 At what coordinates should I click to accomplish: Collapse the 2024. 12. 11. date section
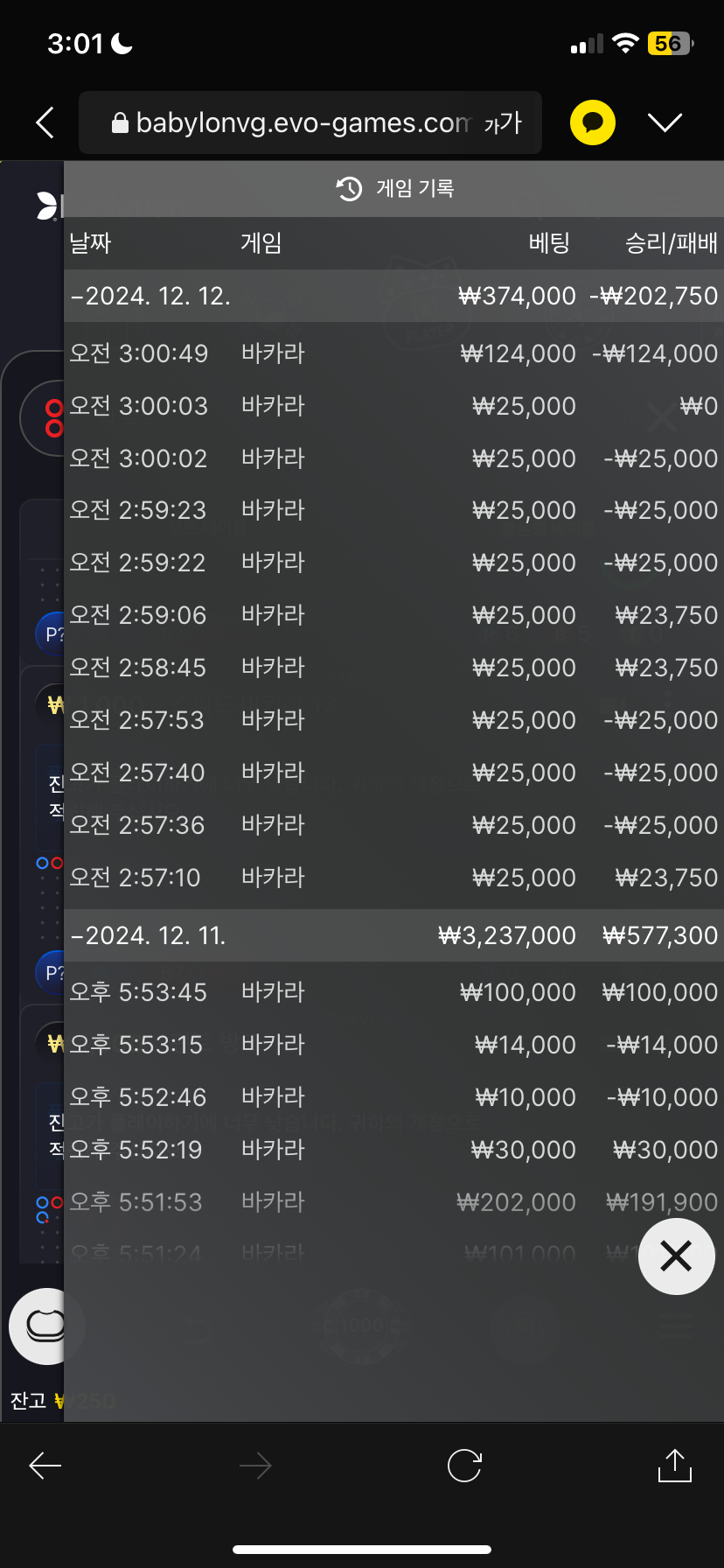393,935
